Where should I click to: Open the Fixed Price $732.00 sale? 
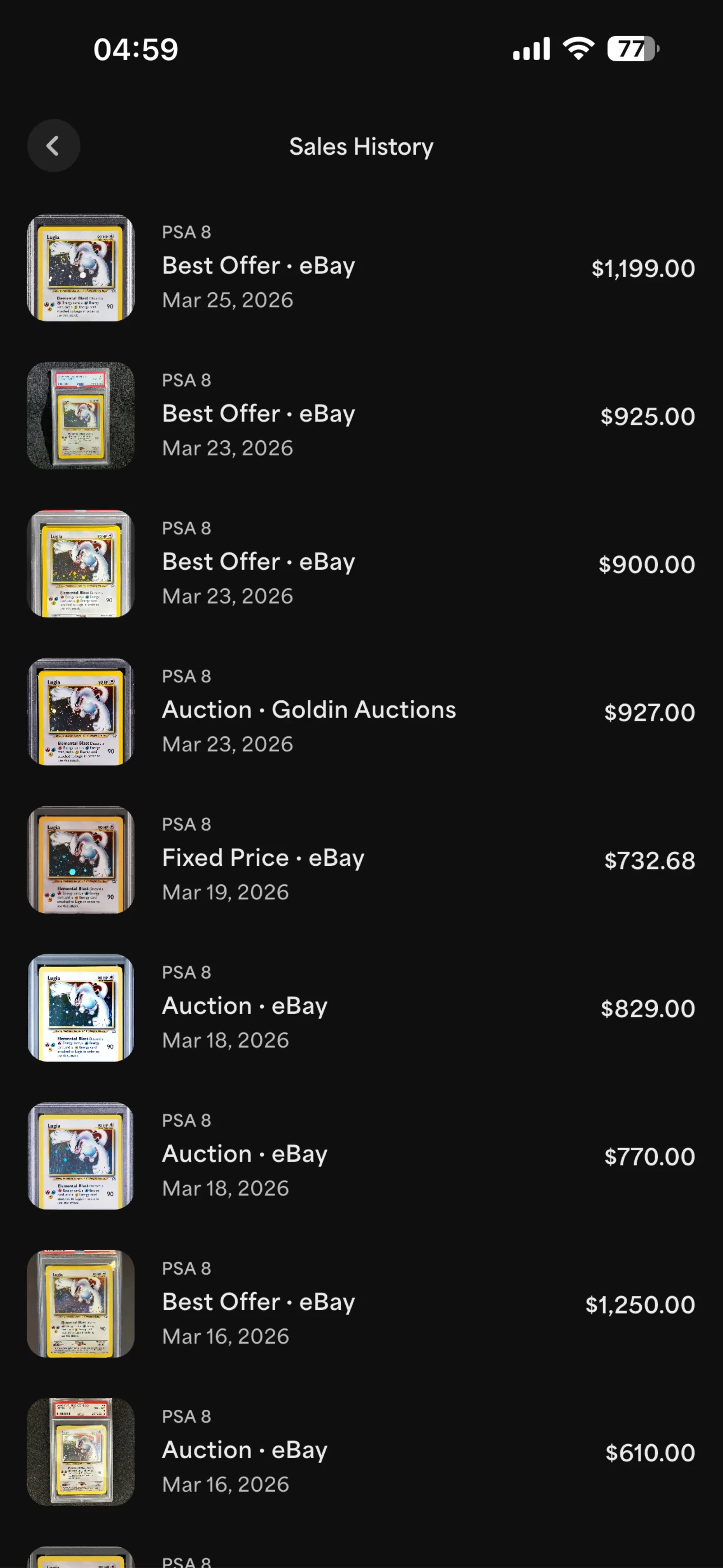click(x=361, y=859)
